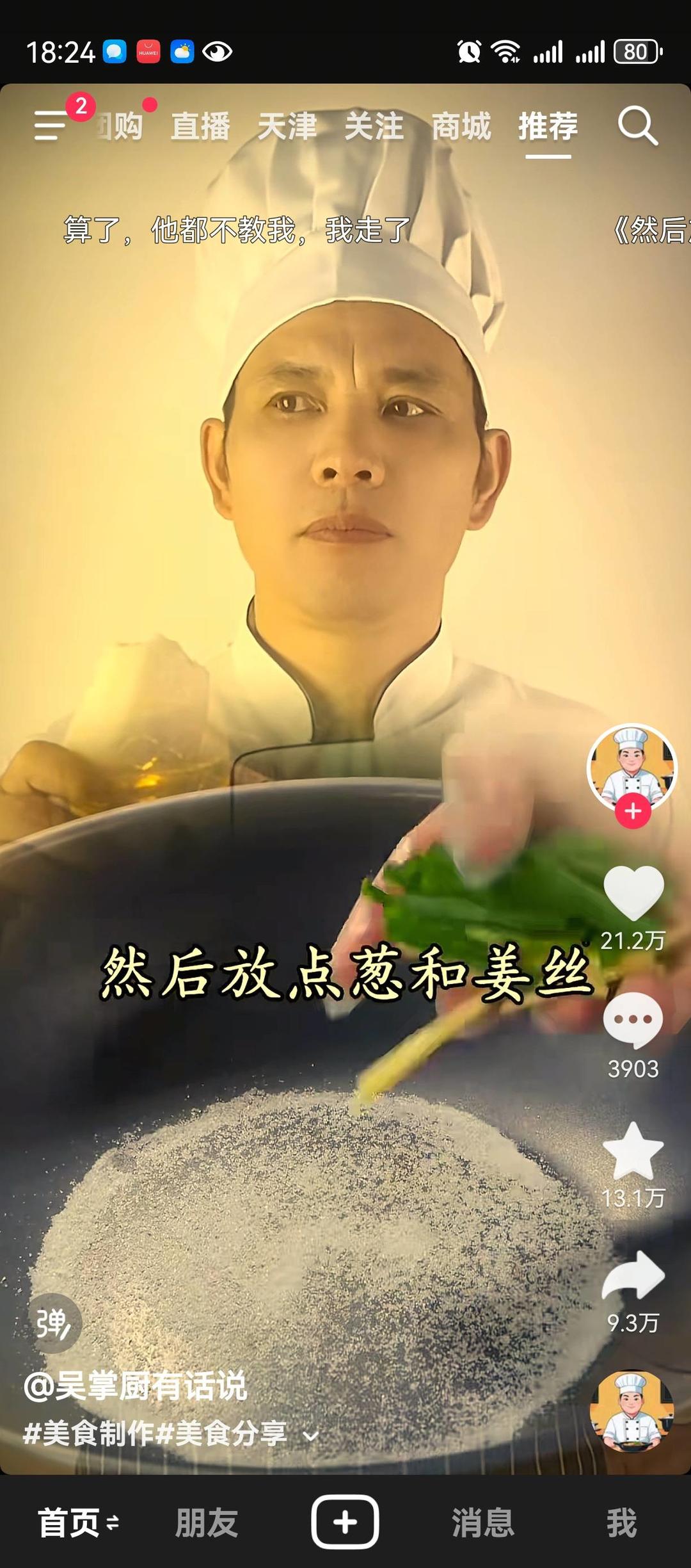Create a new post with the plus button
This screenshot has height=1568, width=691.
coord(345,1522)
